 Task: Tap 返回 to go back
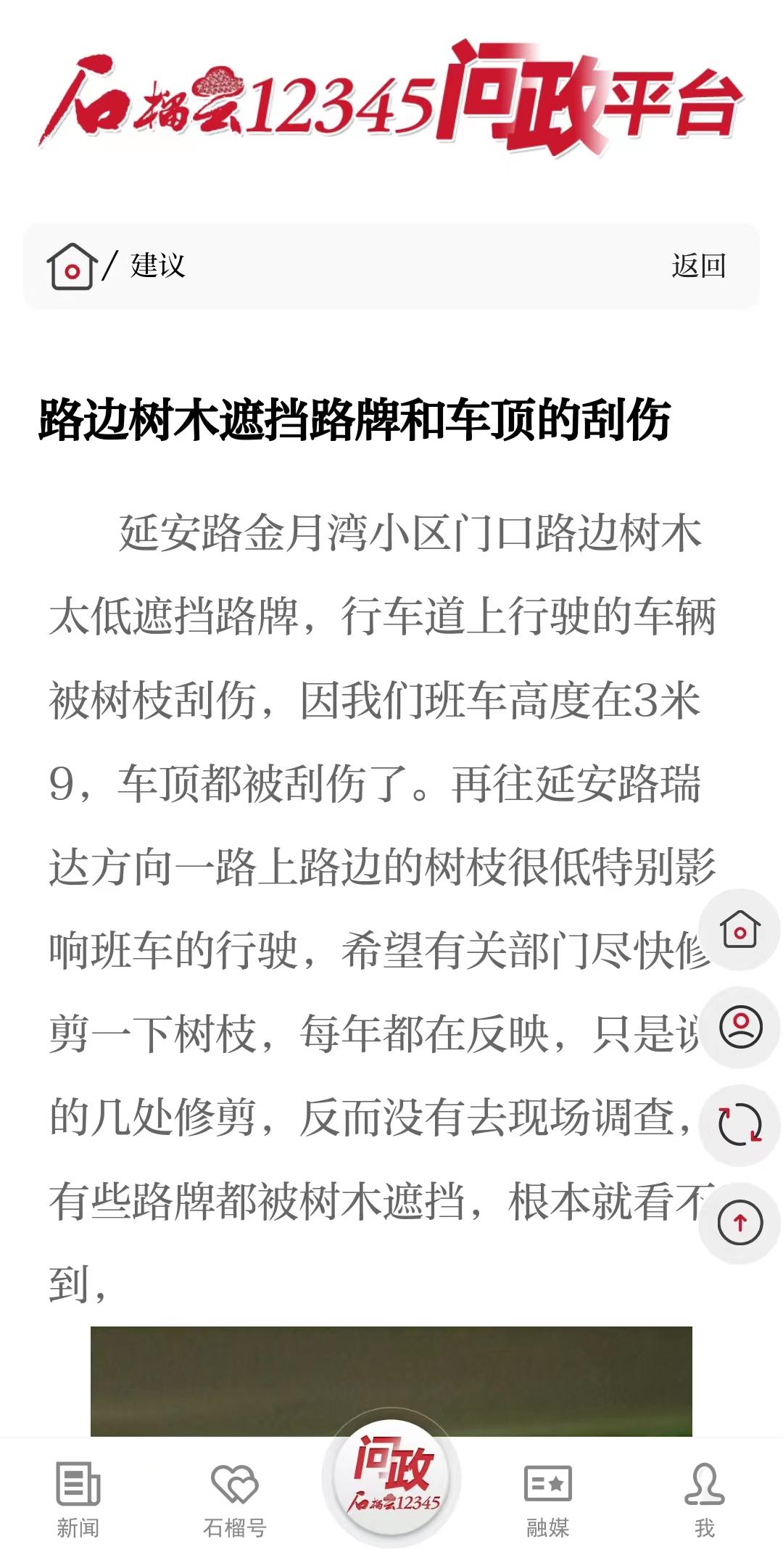point(698,265)
